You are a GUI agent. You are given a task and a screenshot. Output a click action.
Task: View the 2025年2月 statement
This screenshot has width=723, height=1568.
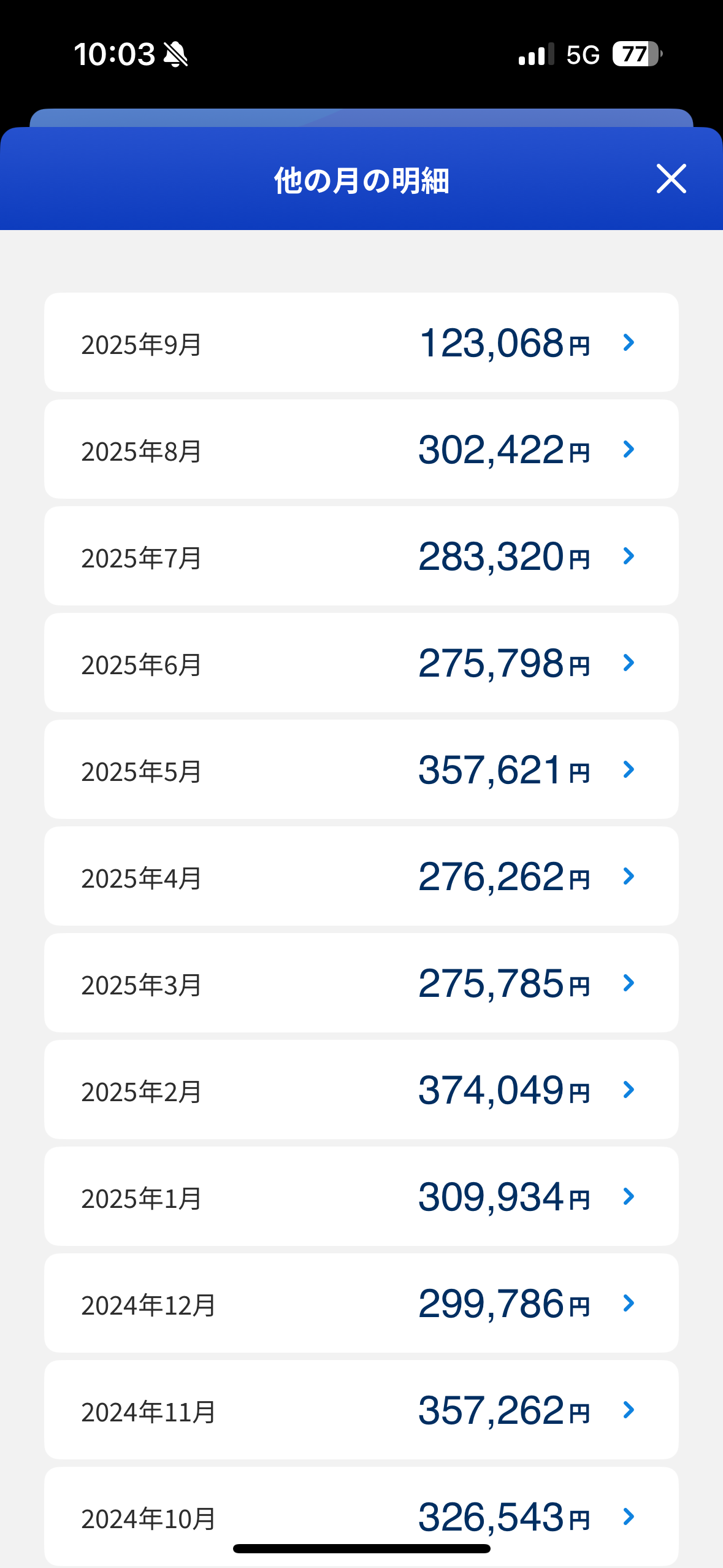tap(361, 1090)
